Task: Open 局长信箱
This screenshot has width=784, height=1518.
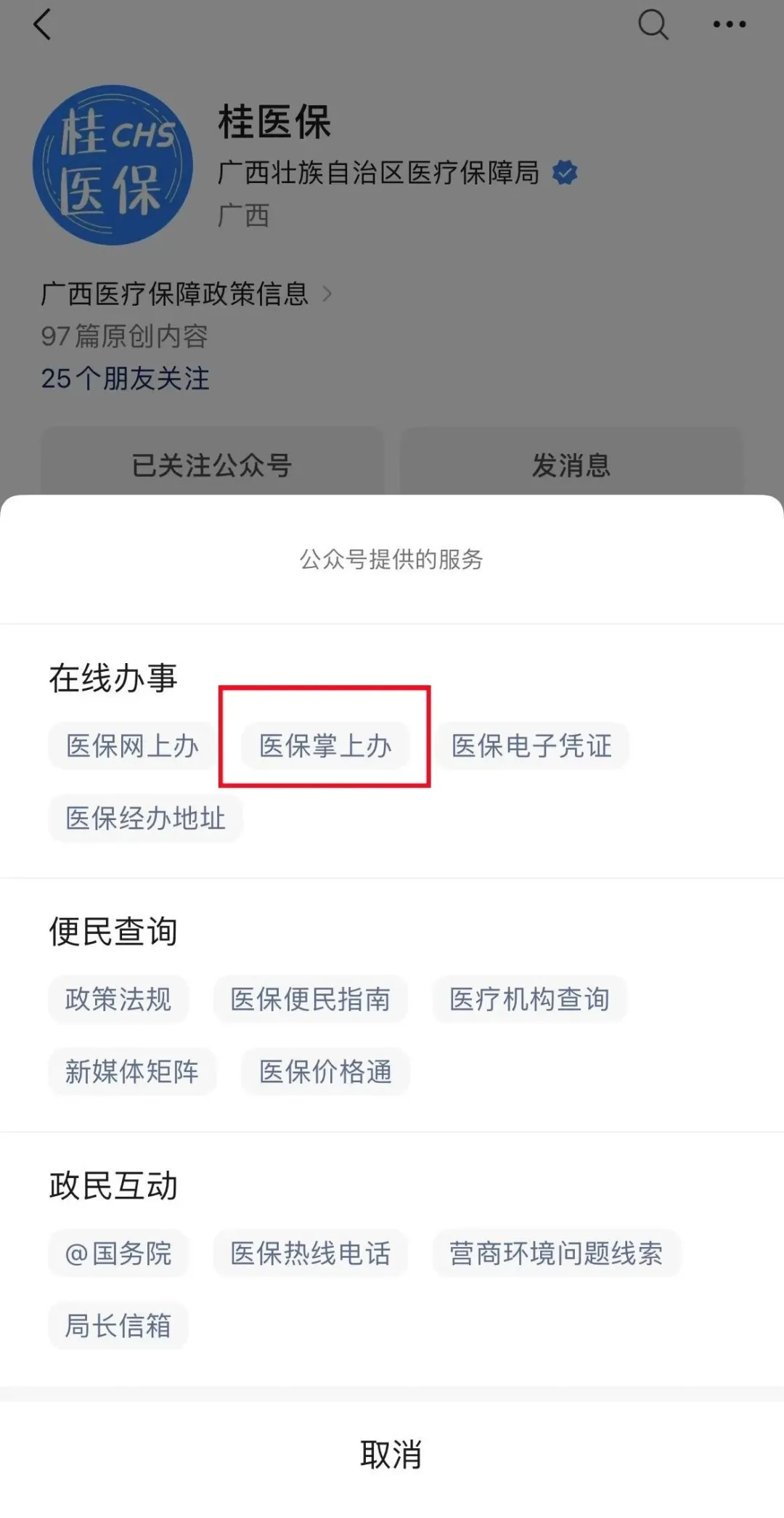Action: click(x=118, y=1326)
